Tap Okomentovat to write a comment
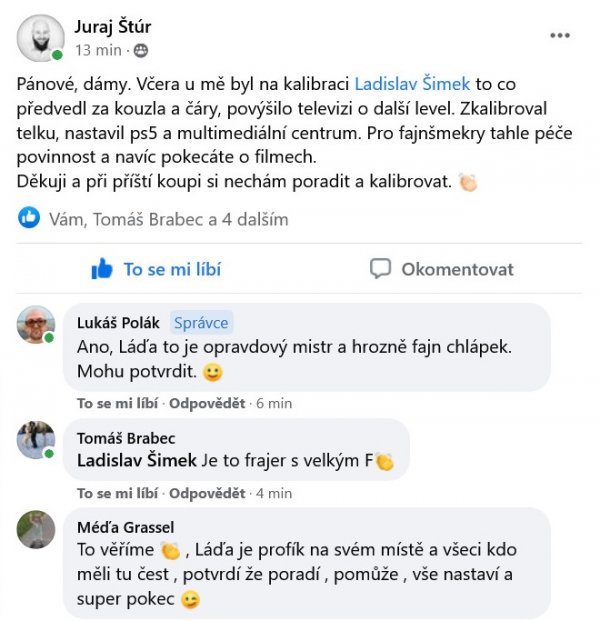Viewport: 600px width, 621px height. pyautogui.click(x=441, y=269)
